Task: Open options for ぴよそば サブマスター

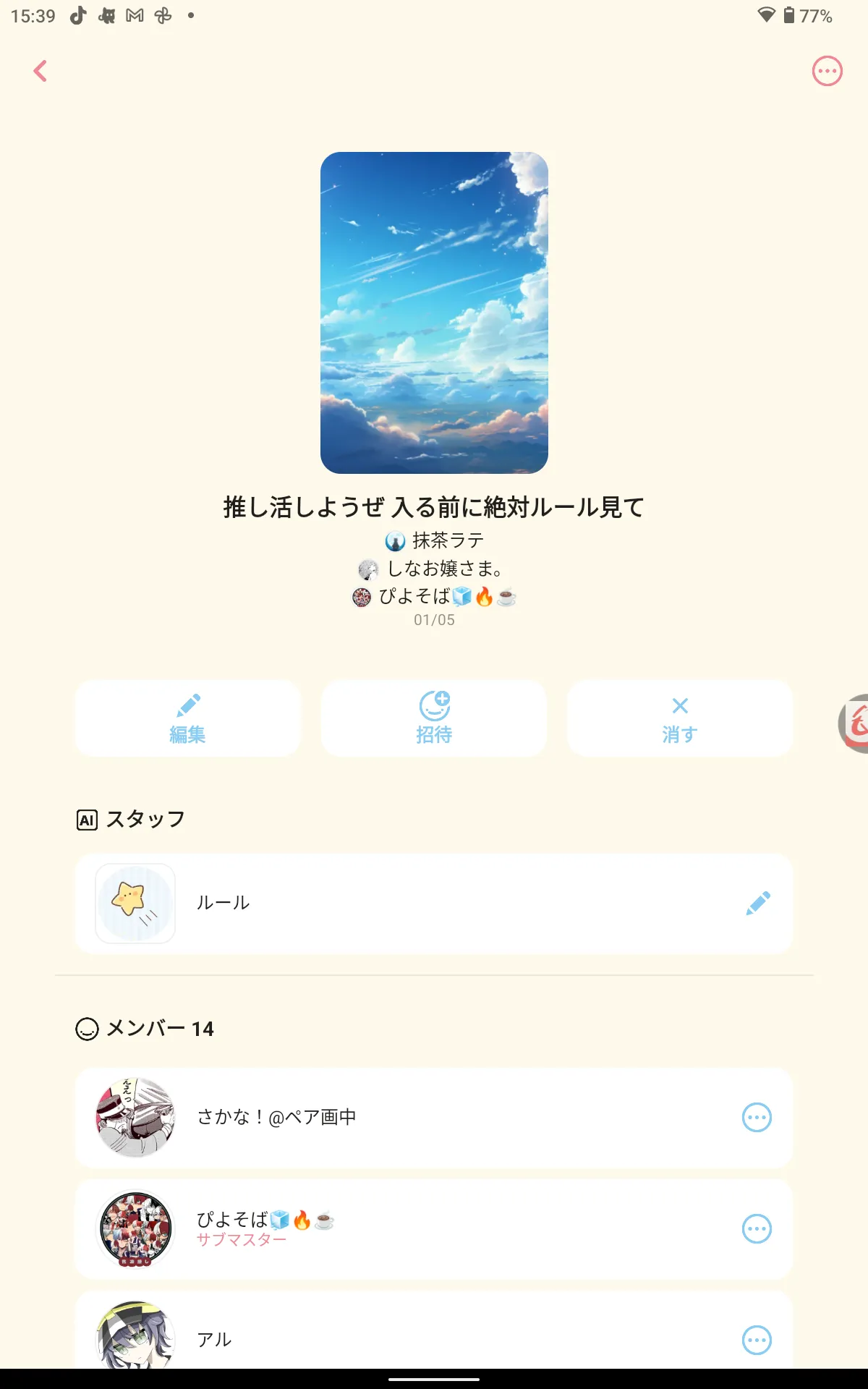Action: (757, 1229)
